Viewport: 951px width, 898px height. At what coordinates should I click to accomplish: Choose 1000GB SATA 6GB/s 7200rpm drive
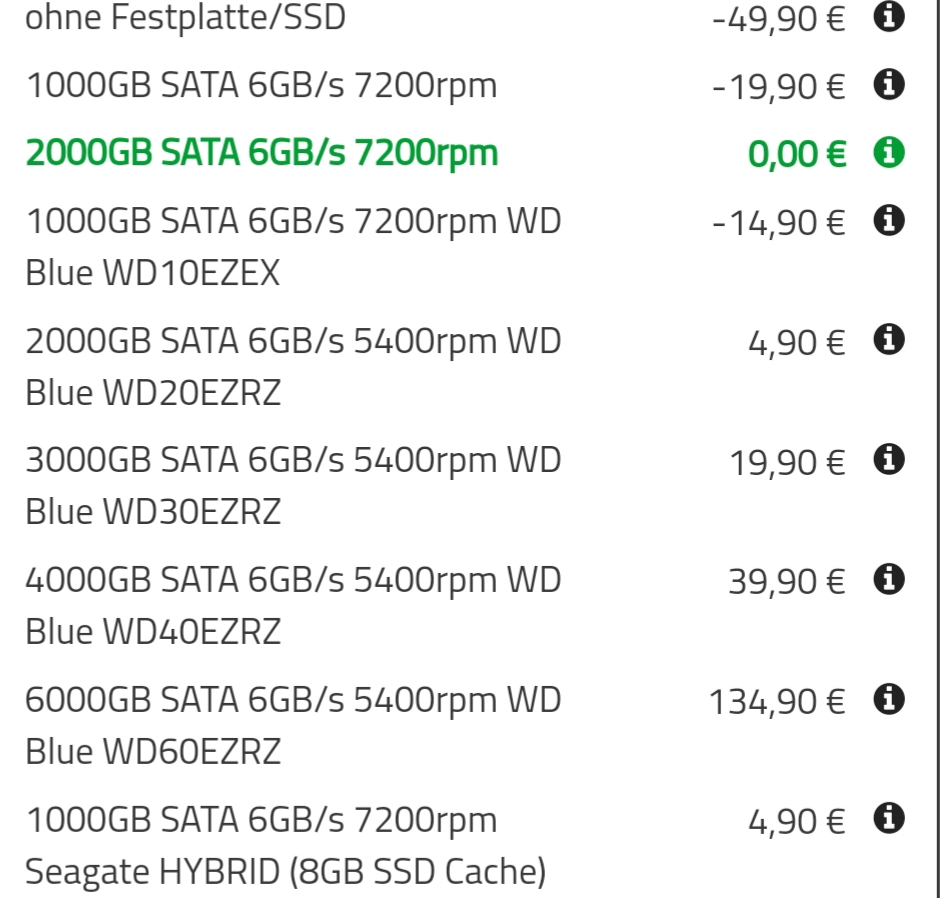261,86
